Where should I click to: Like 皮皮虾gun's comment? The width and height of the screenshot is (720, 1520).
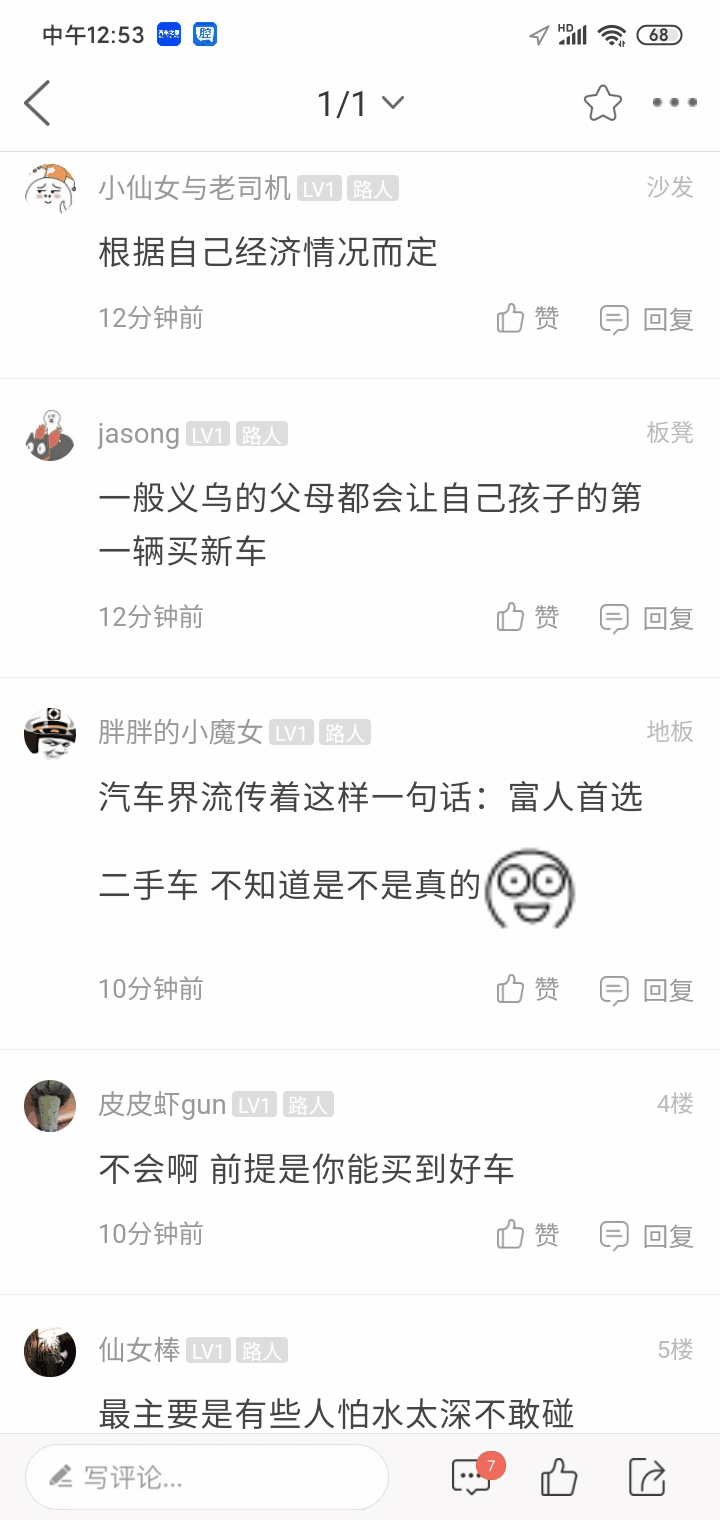click(527, 1234)
